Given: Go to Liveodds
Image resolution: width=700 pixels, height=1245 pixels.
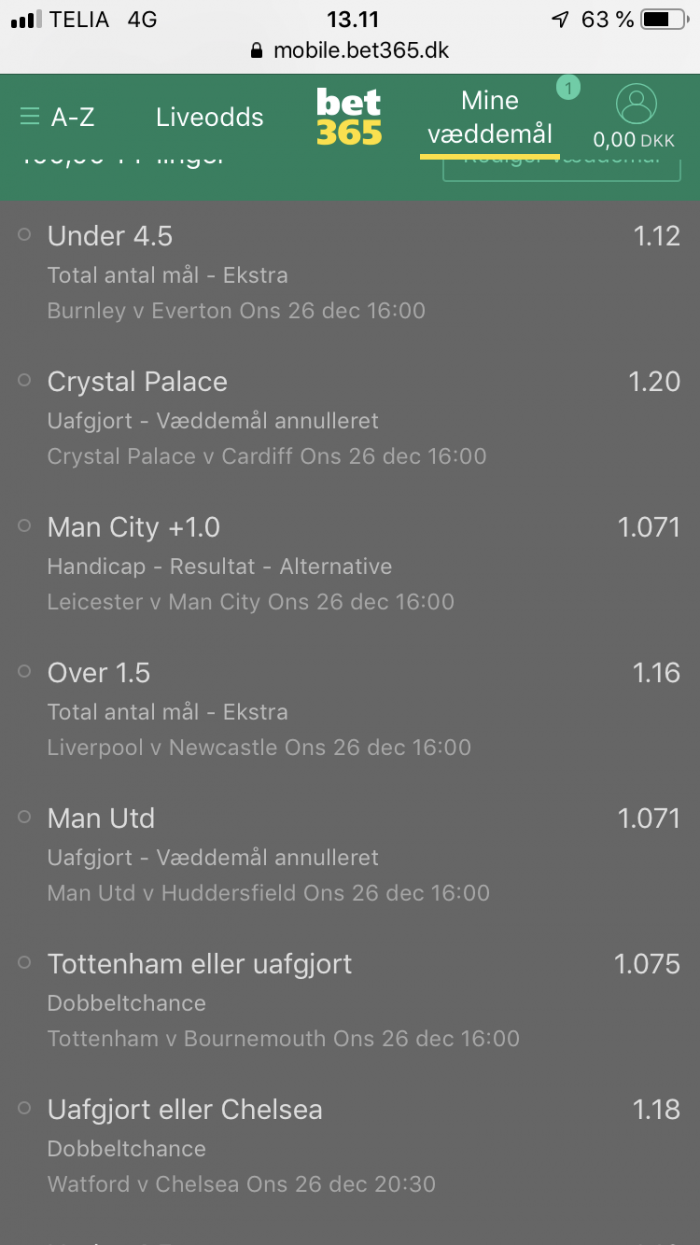Looking at the screenshot, I should pyautogui.click(x=210, y=117).
